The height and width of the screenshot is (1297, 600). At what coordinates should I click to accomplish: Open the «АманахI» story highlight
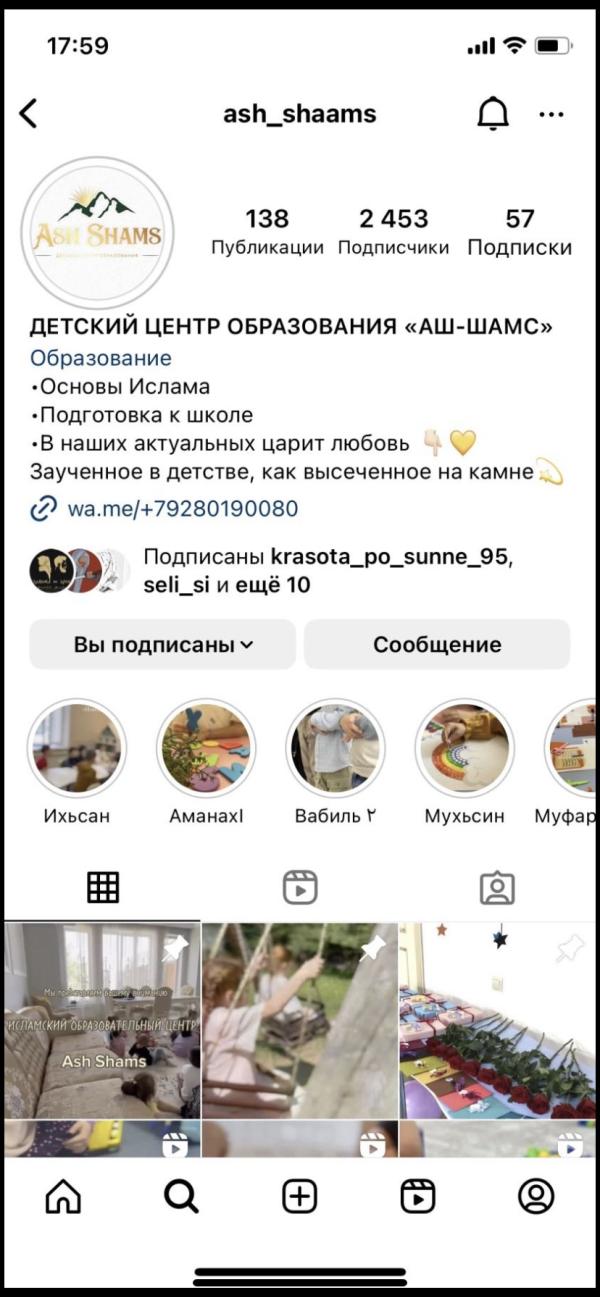click(x=206, y=747)
